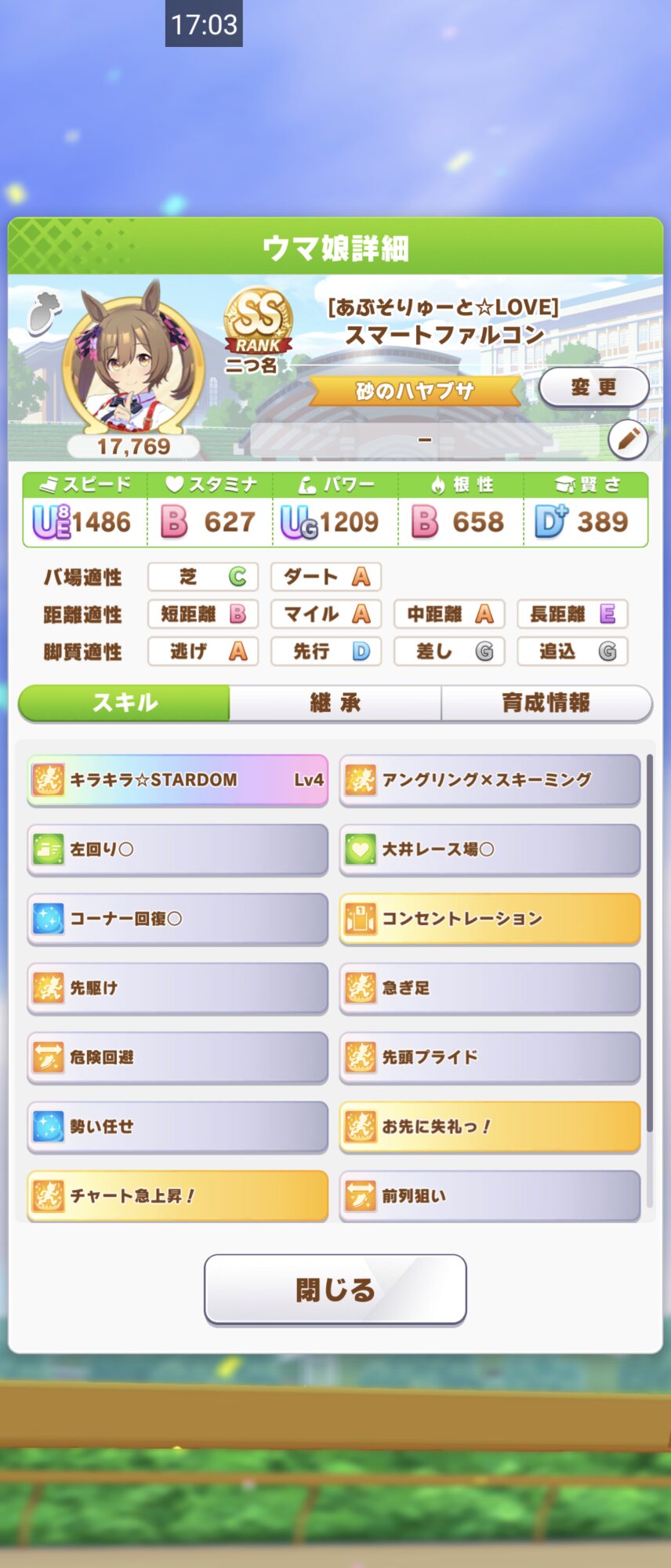Switch to the 育成情報 tab
Image resolution: width=671 pixels, height=1568 pixels.
tap(546, 702)
